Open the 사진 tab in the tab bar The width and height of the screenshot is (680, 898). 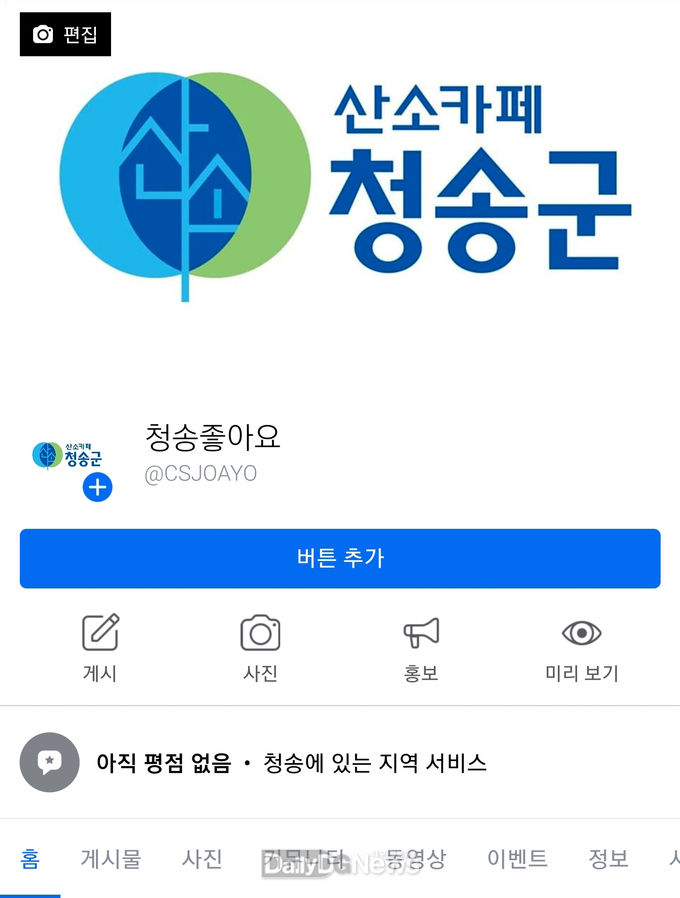click(202, 858)
